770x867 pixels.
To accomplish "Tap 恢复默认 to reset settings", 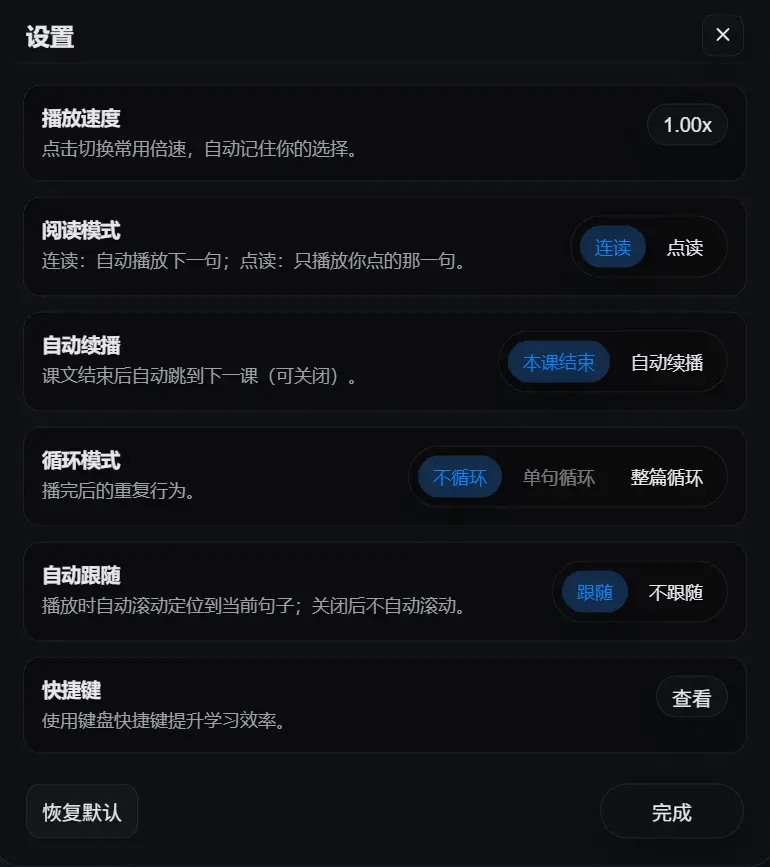I will pos(82,811).
